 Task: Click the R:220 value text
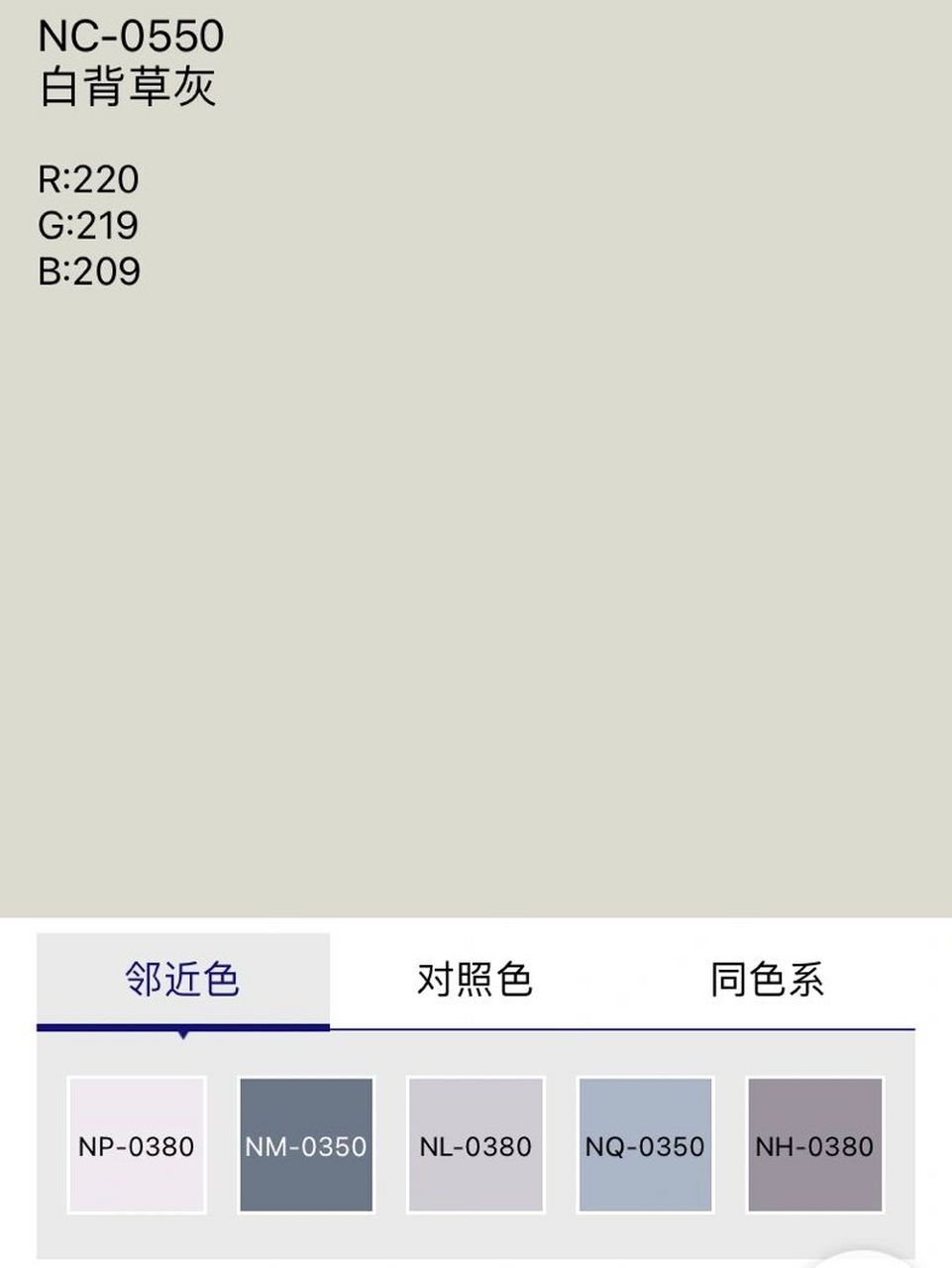pos(88,181)
